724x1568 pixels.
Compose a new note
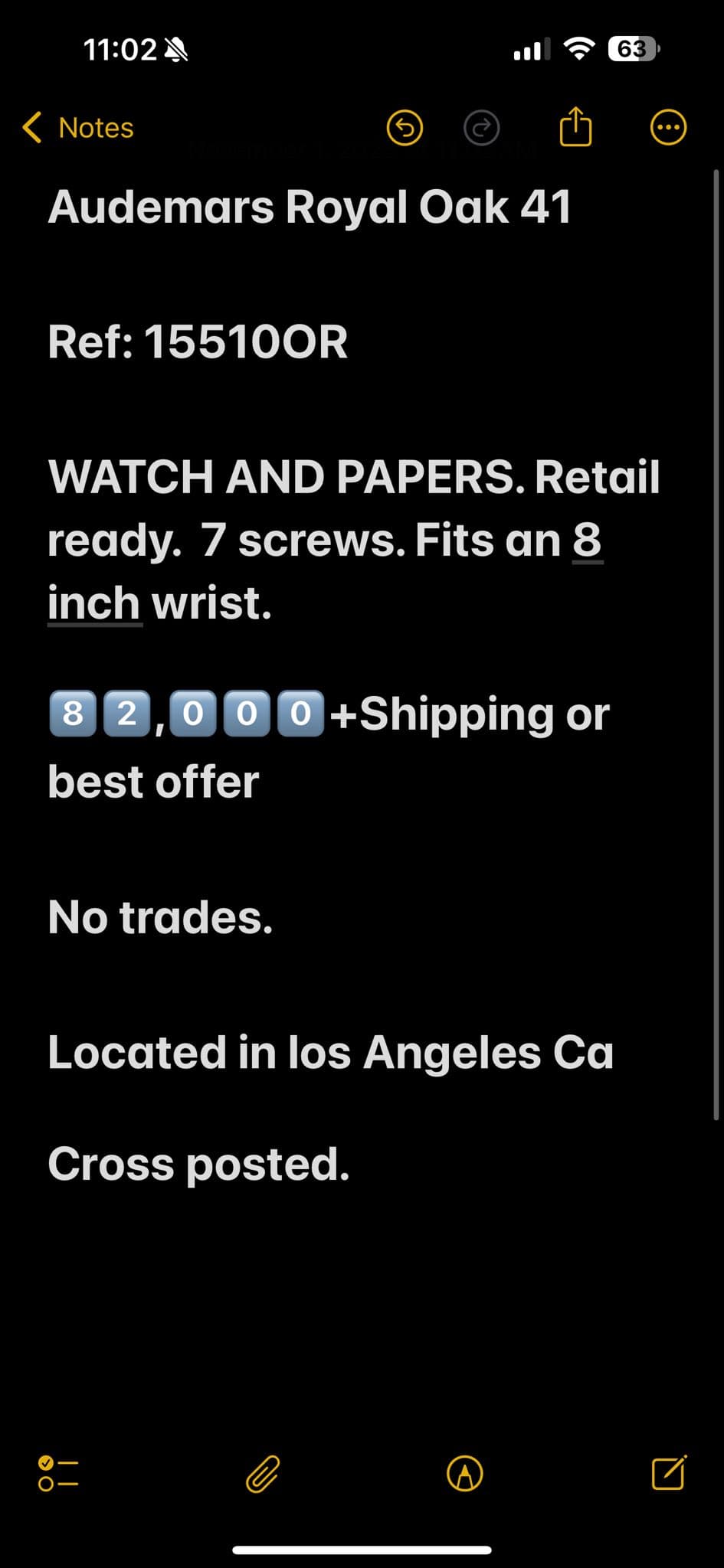[x=669, y=1472]
